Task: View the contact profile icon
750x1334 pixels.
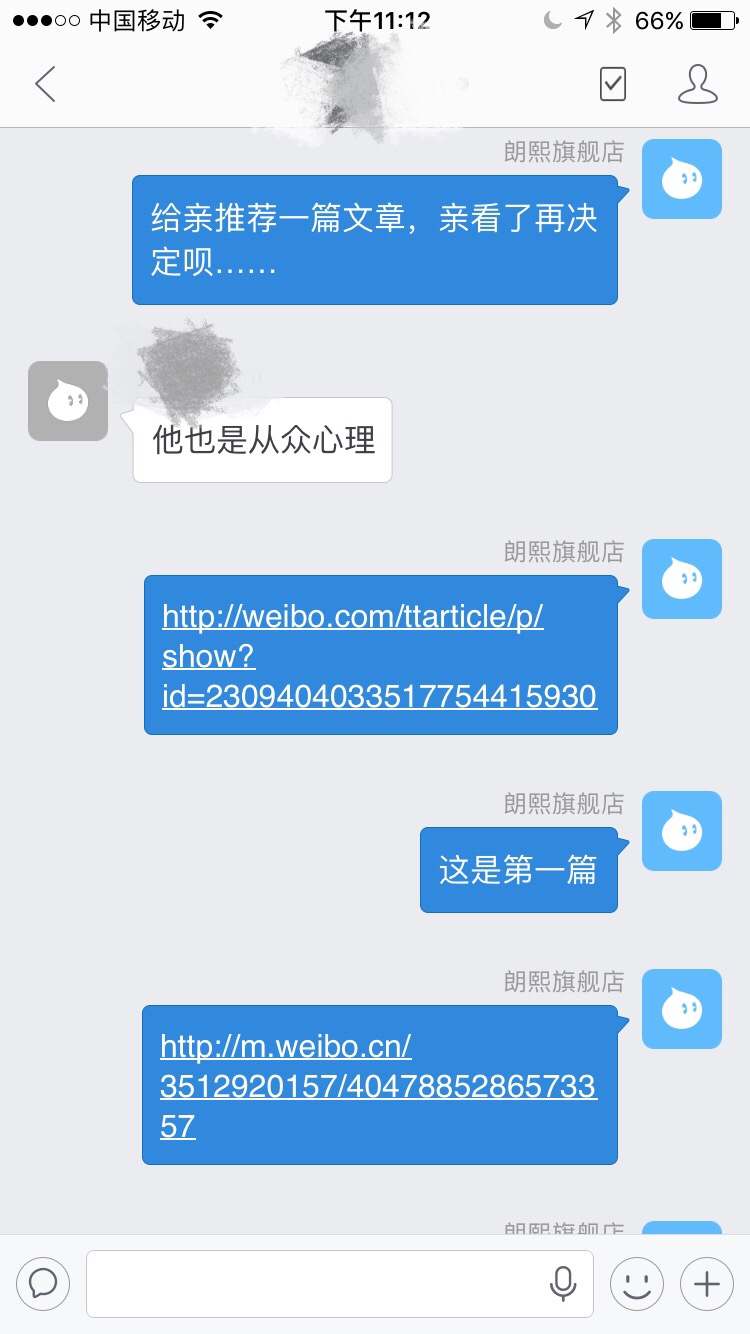Action: click(697, 85)
